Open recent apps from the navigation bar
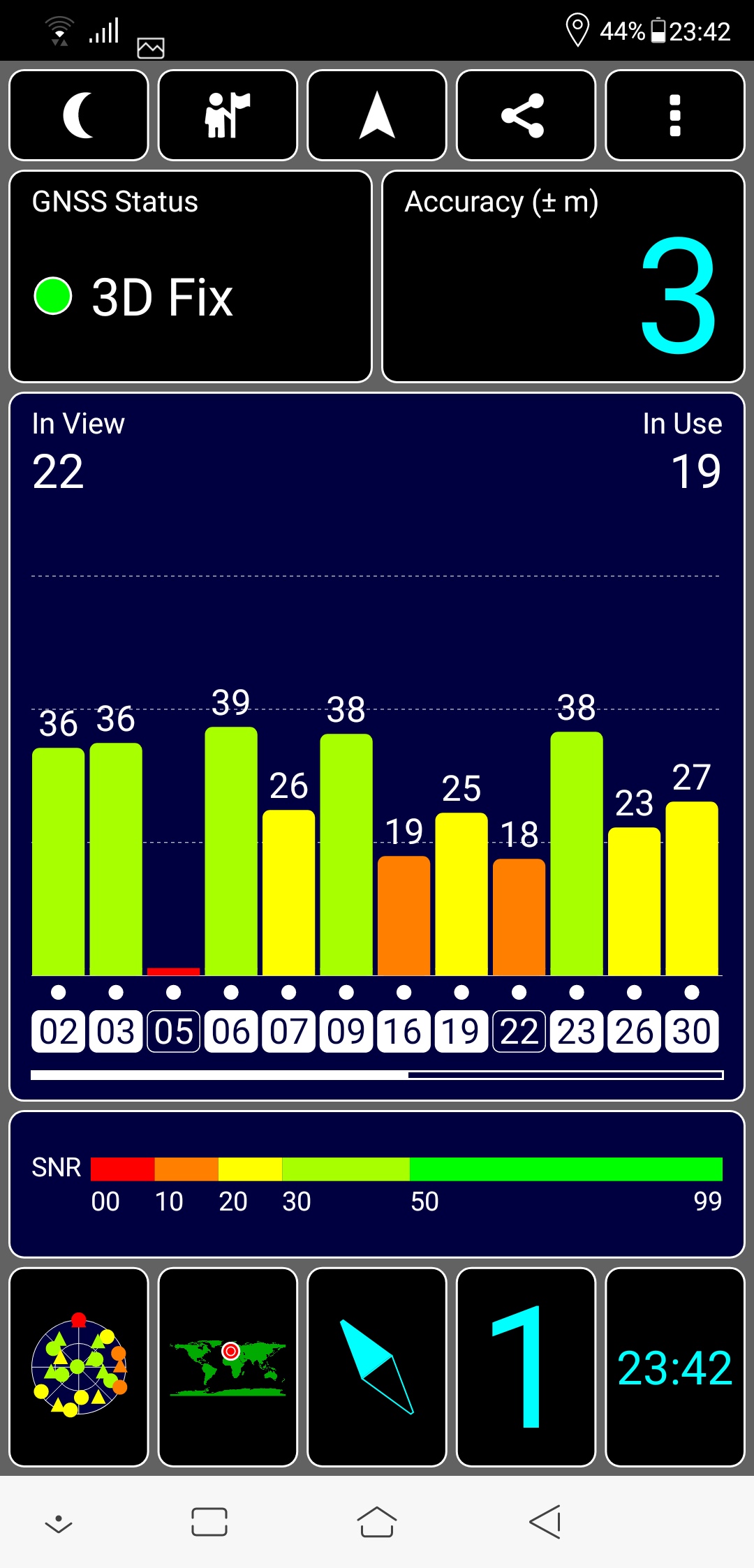 coord(209,1522)
